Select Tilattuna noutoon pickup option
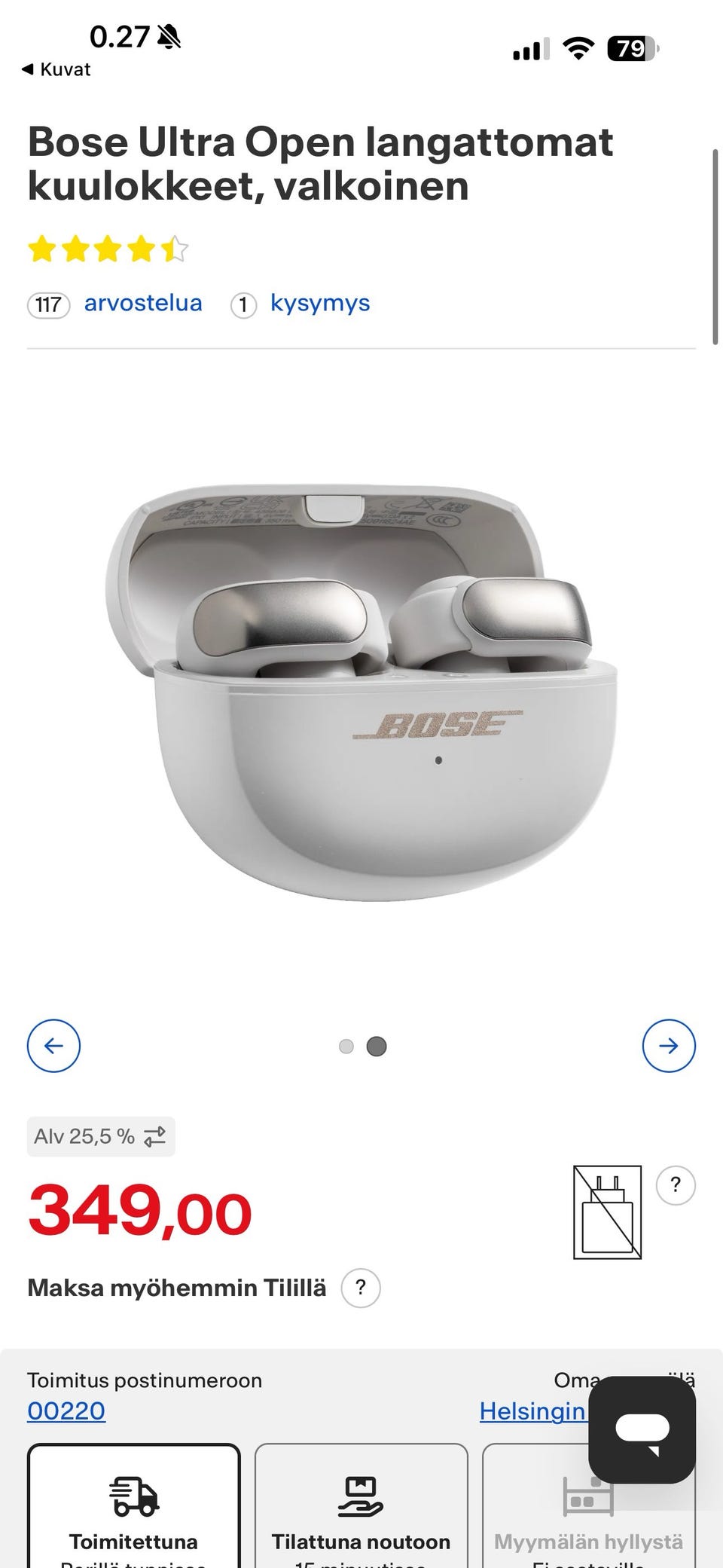 (x=361, y=1505)
